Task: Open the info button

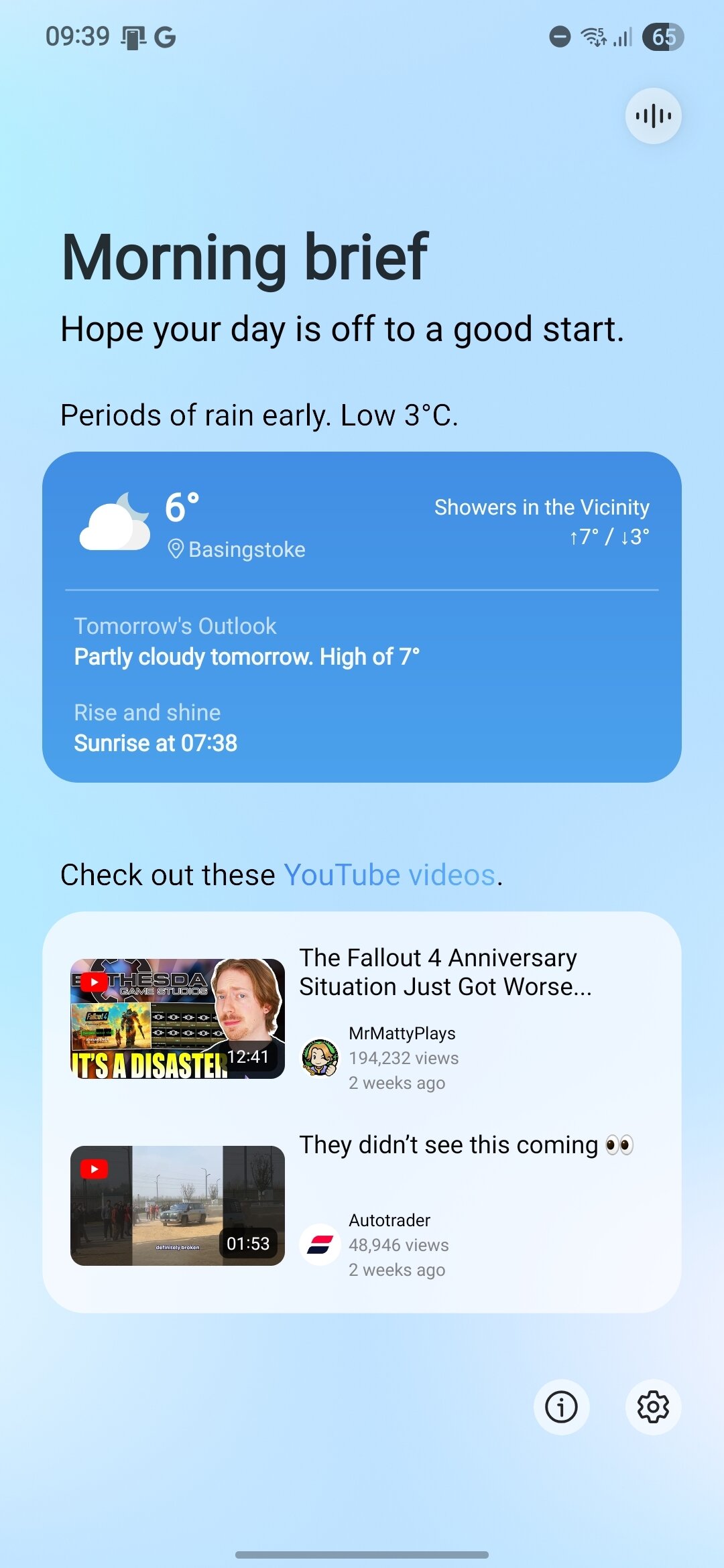Action: (561, 1407)
